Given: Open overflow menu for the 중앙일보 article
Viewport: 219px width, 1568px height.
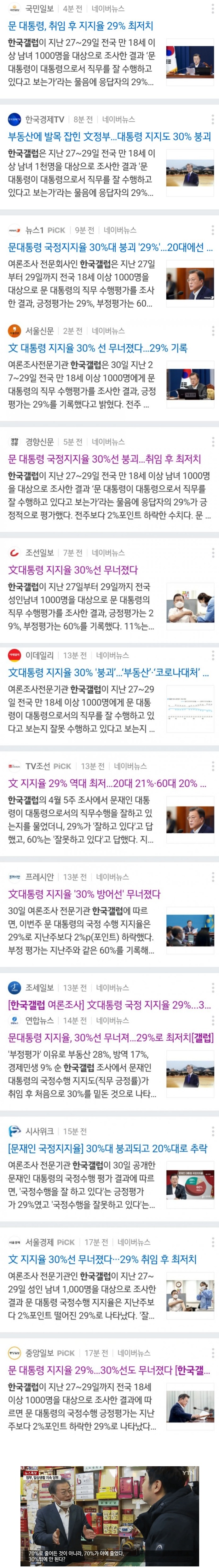Looking at the screenshot, I should [212, 1353].
